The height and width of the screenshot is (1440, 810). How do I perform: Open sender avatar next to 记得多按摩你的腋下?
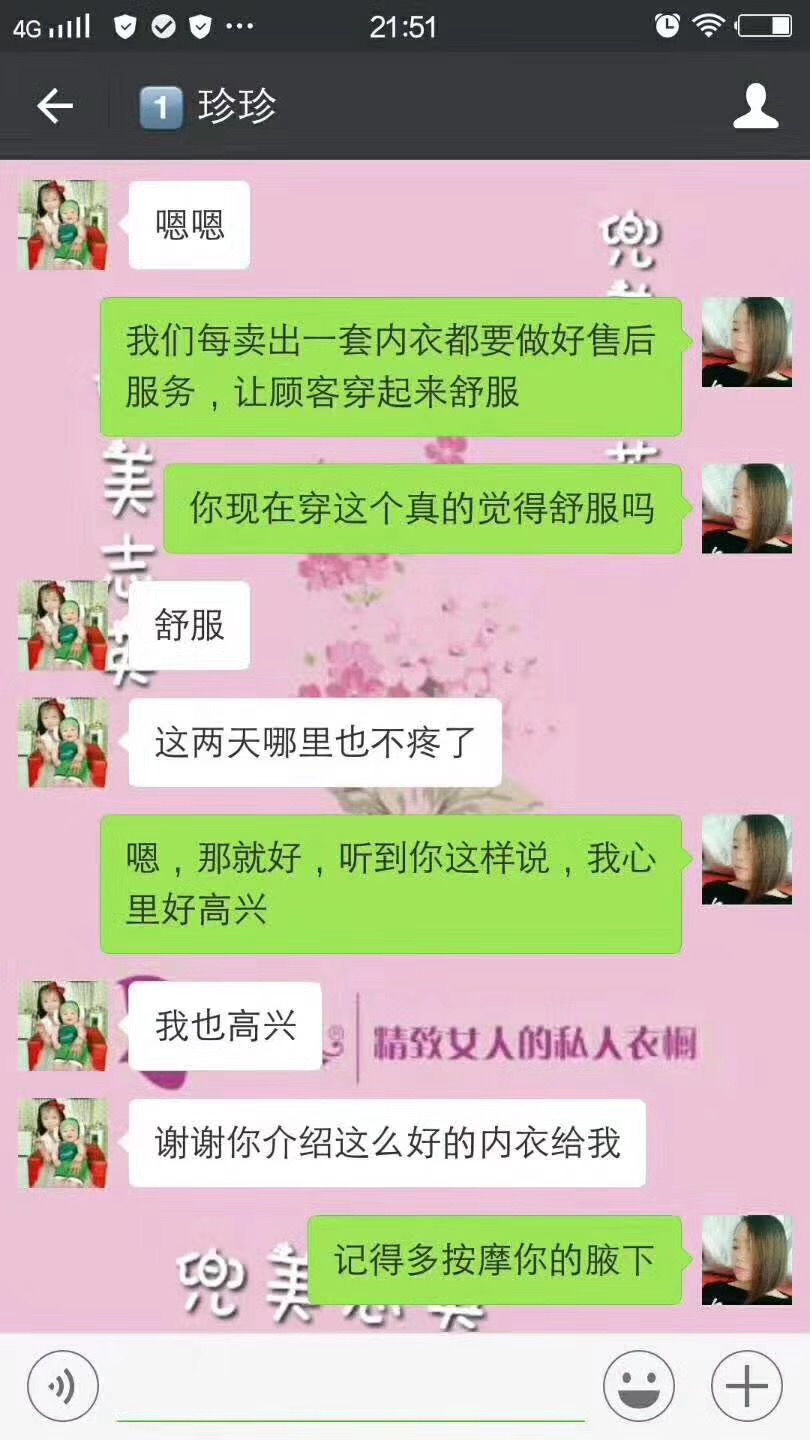click(746, 1260)
